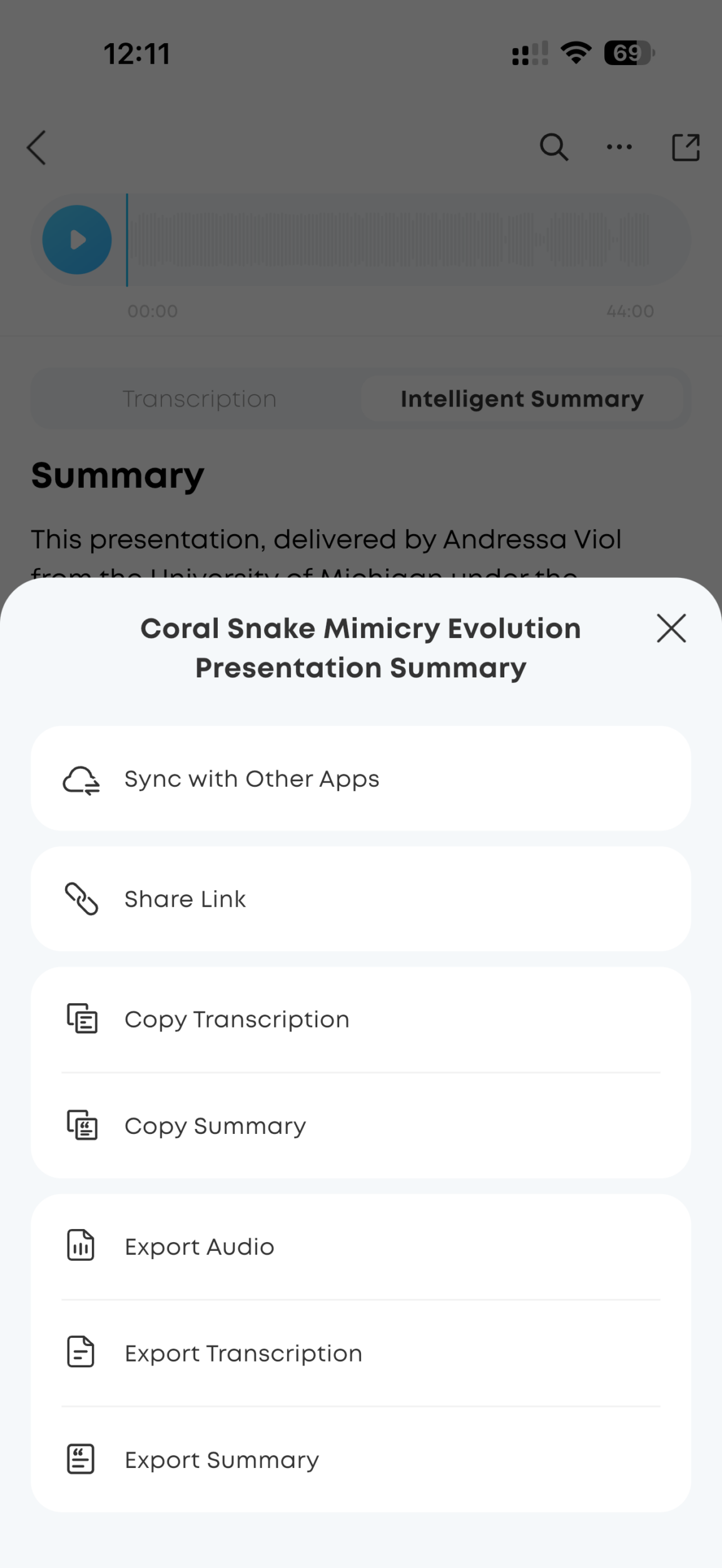Close the share options sheet

(x=671, y=628)
